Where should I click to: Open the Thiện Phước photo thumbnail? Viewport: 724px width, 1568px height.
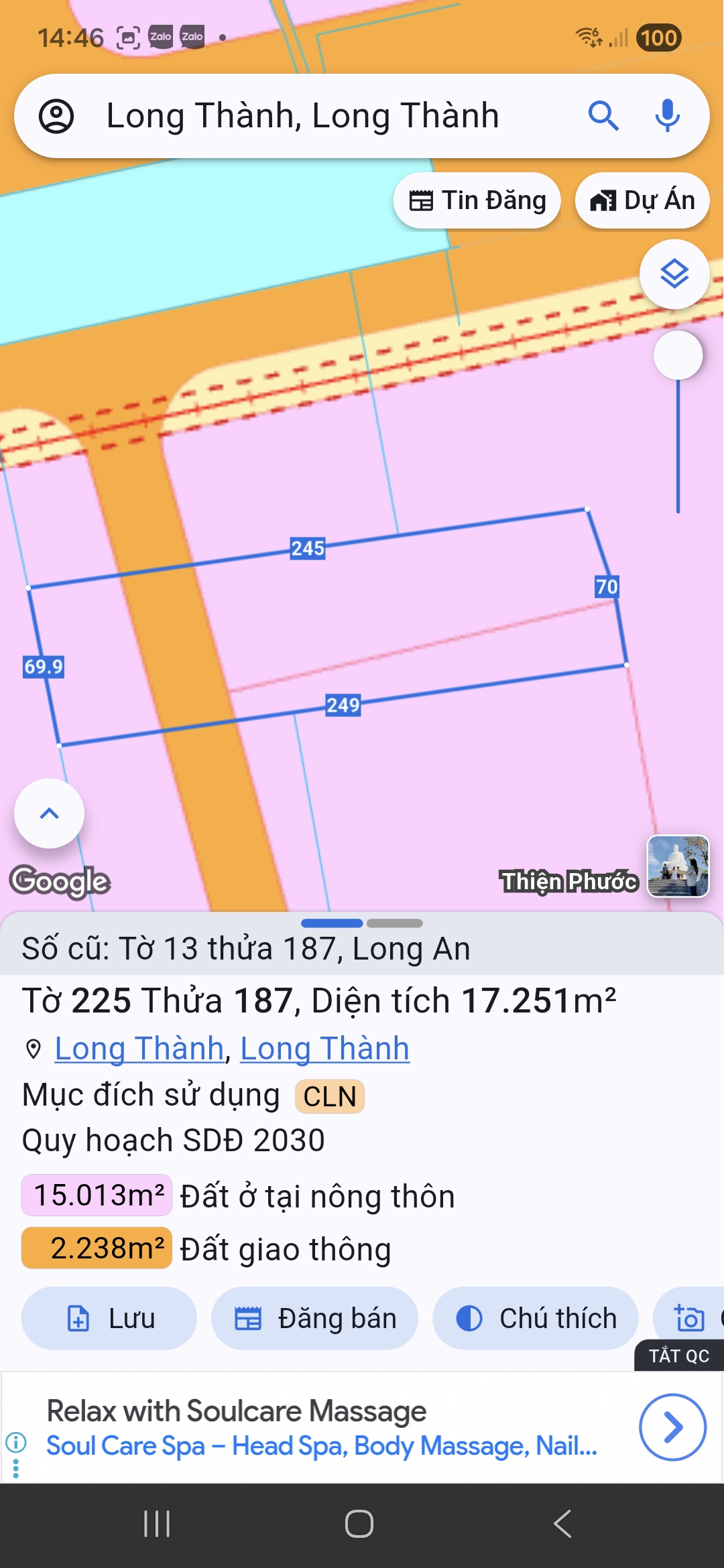pyautogui.click(x=678, y=866)
